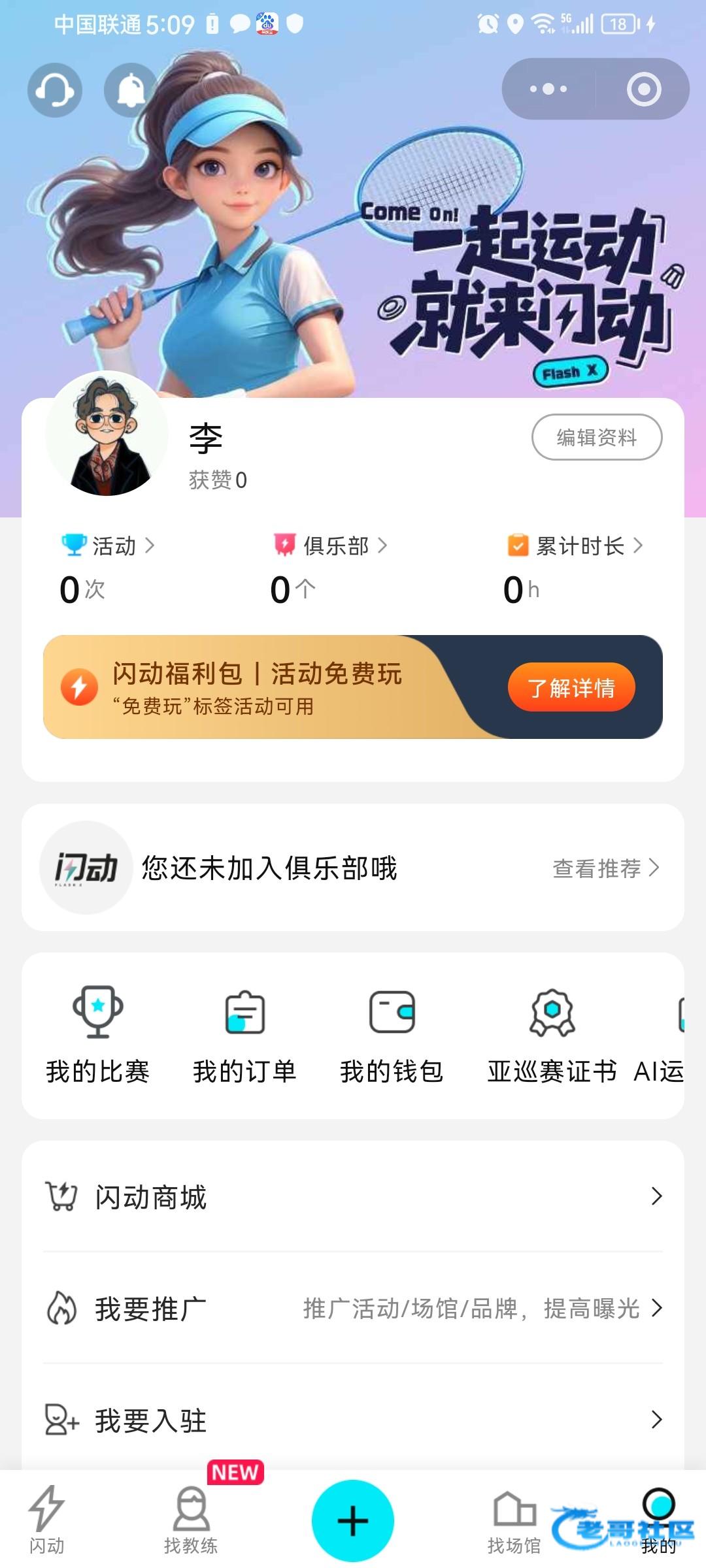View my 活动 count details
706x1568 pixels.
[109, 546]
